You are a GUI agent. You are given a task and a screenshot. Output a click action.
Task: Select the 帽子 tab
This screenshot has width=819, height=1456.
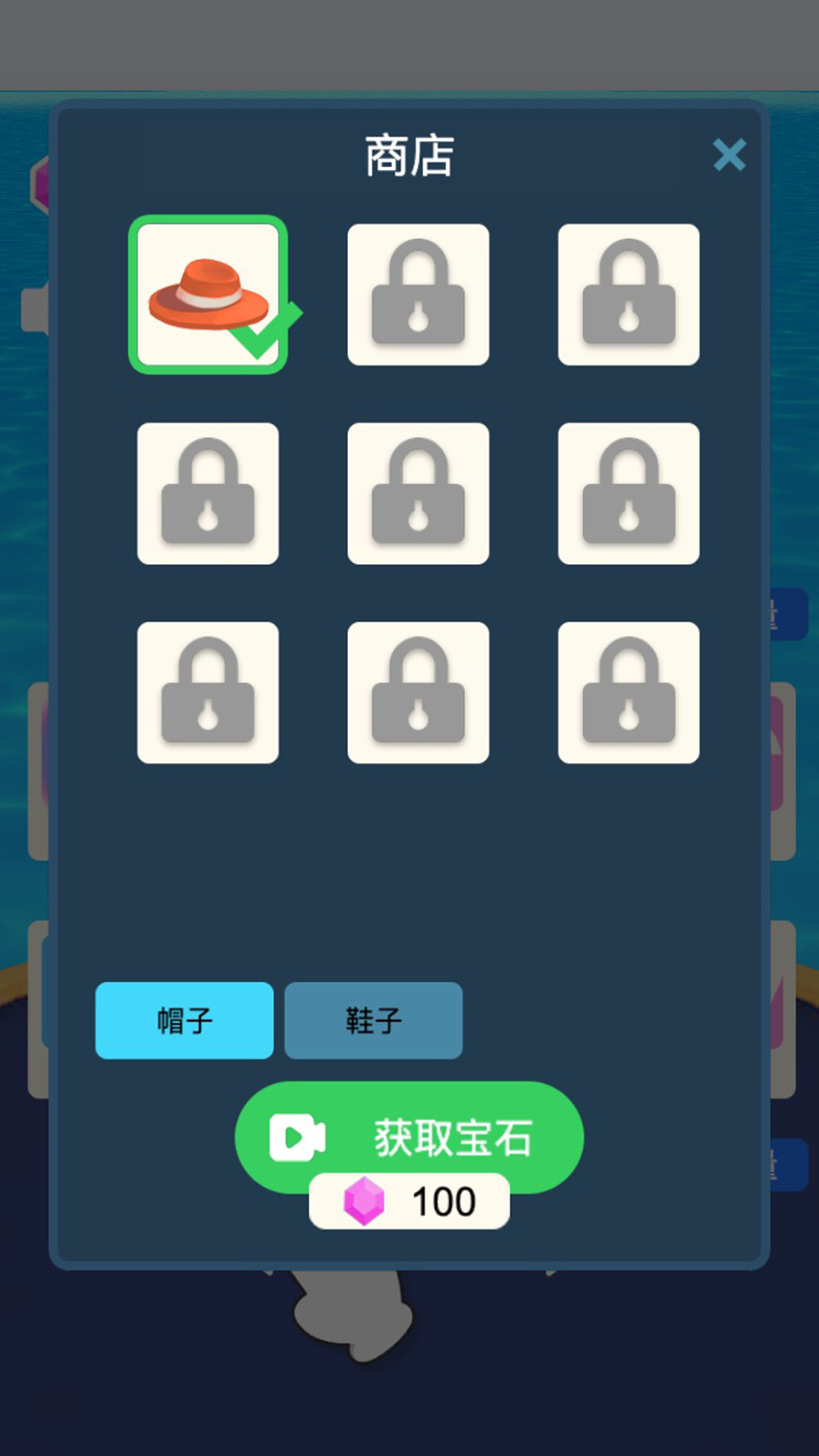pos(184,1020)
